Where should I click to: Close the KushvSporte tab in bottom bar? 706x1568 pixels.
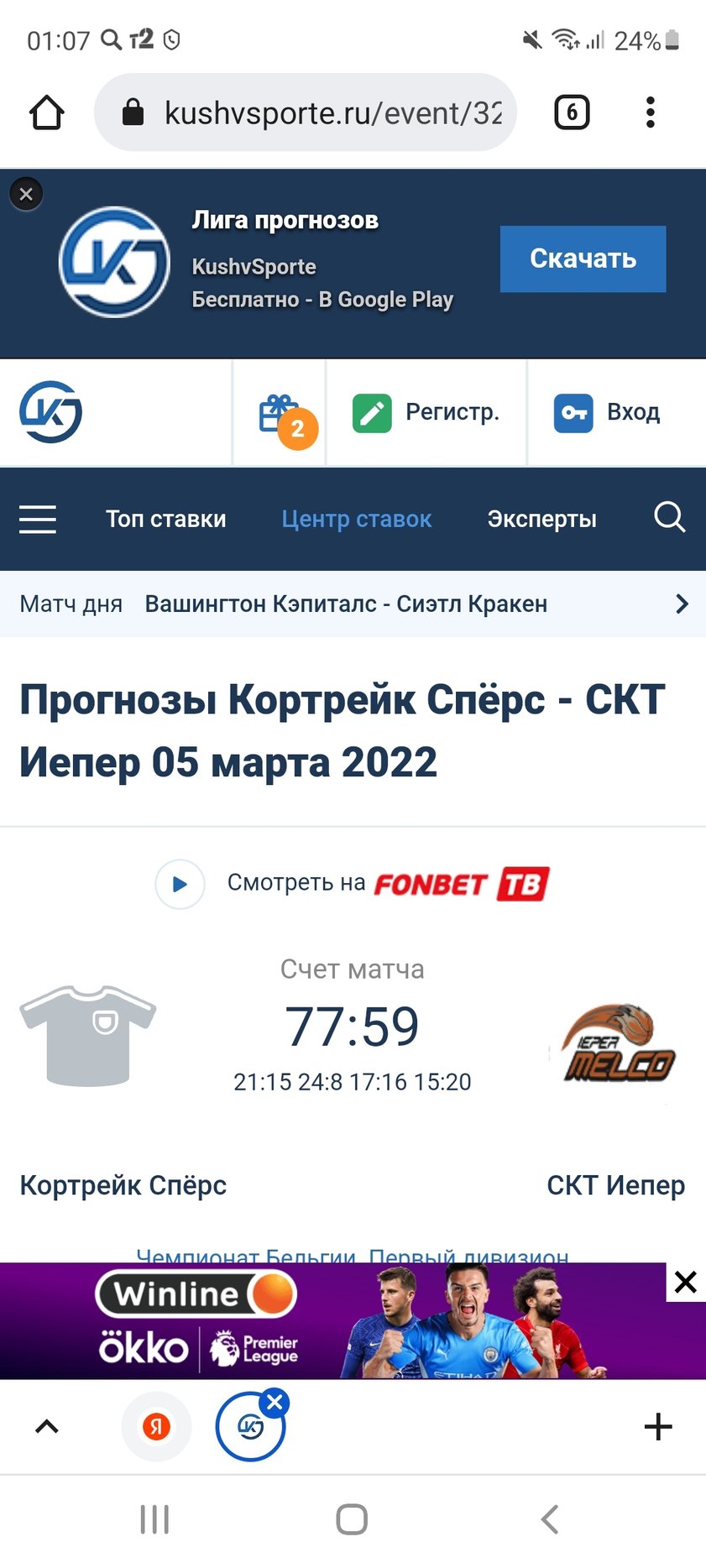(x=275, y=1401)
